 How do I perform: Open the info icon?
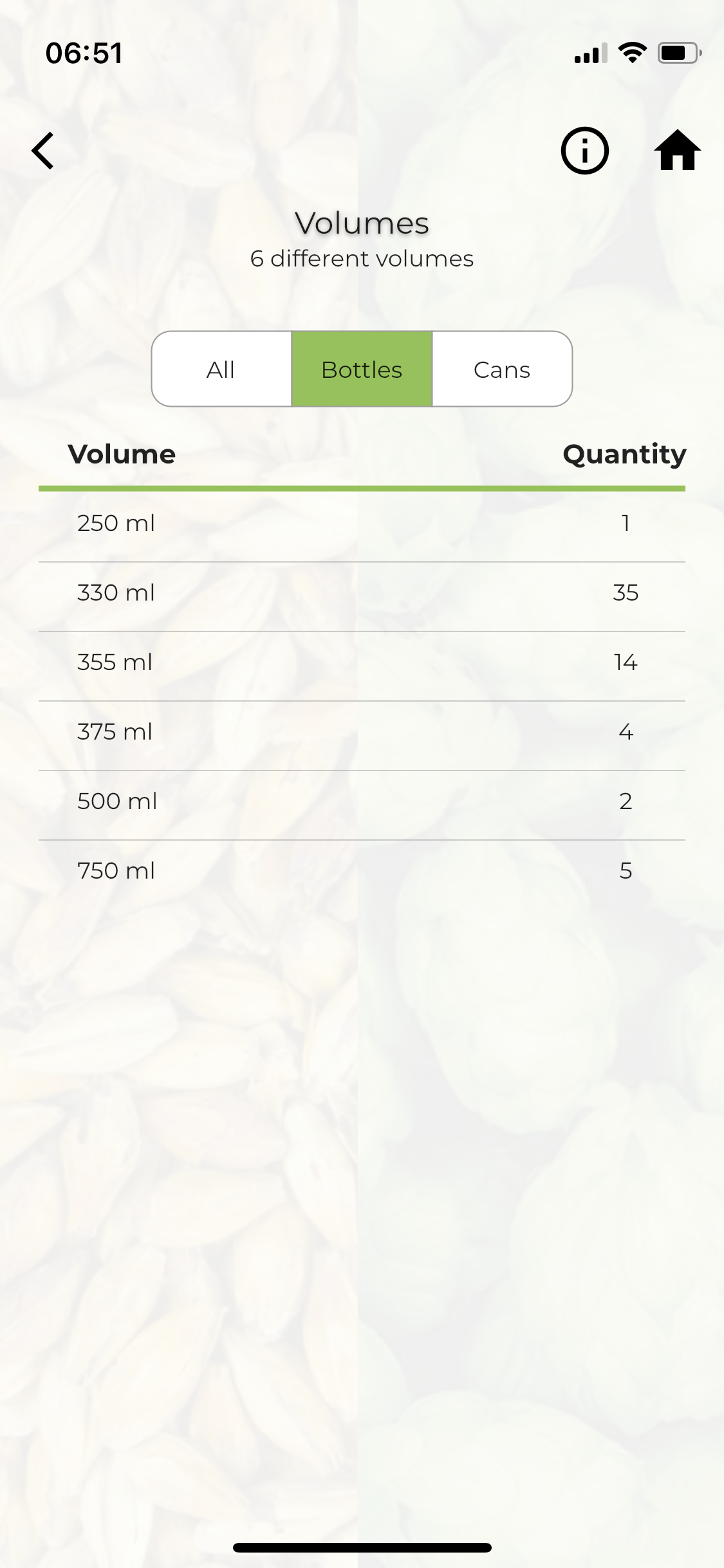point(584,151)
